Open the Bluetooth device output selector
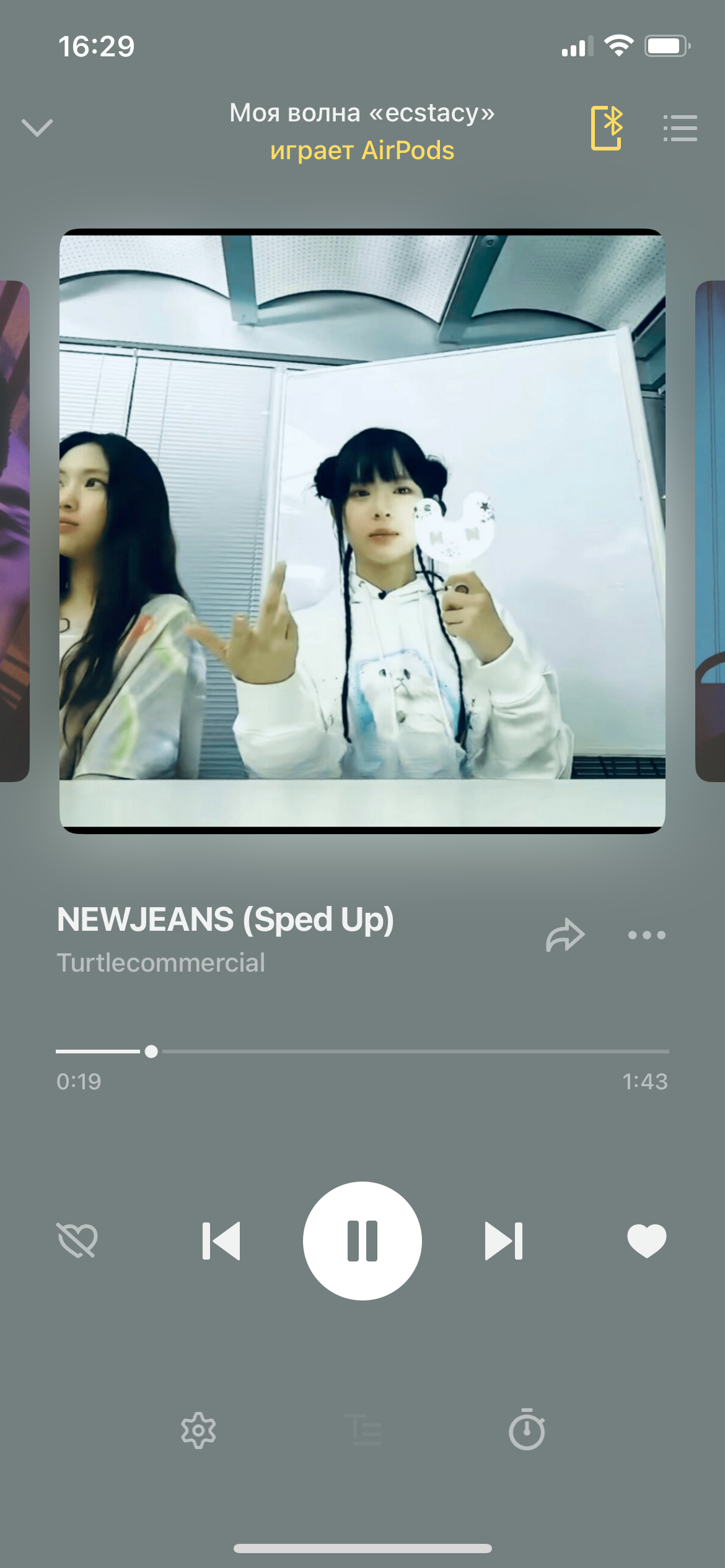The width and height of the screenshot is (725, 1568). [607, 128]
